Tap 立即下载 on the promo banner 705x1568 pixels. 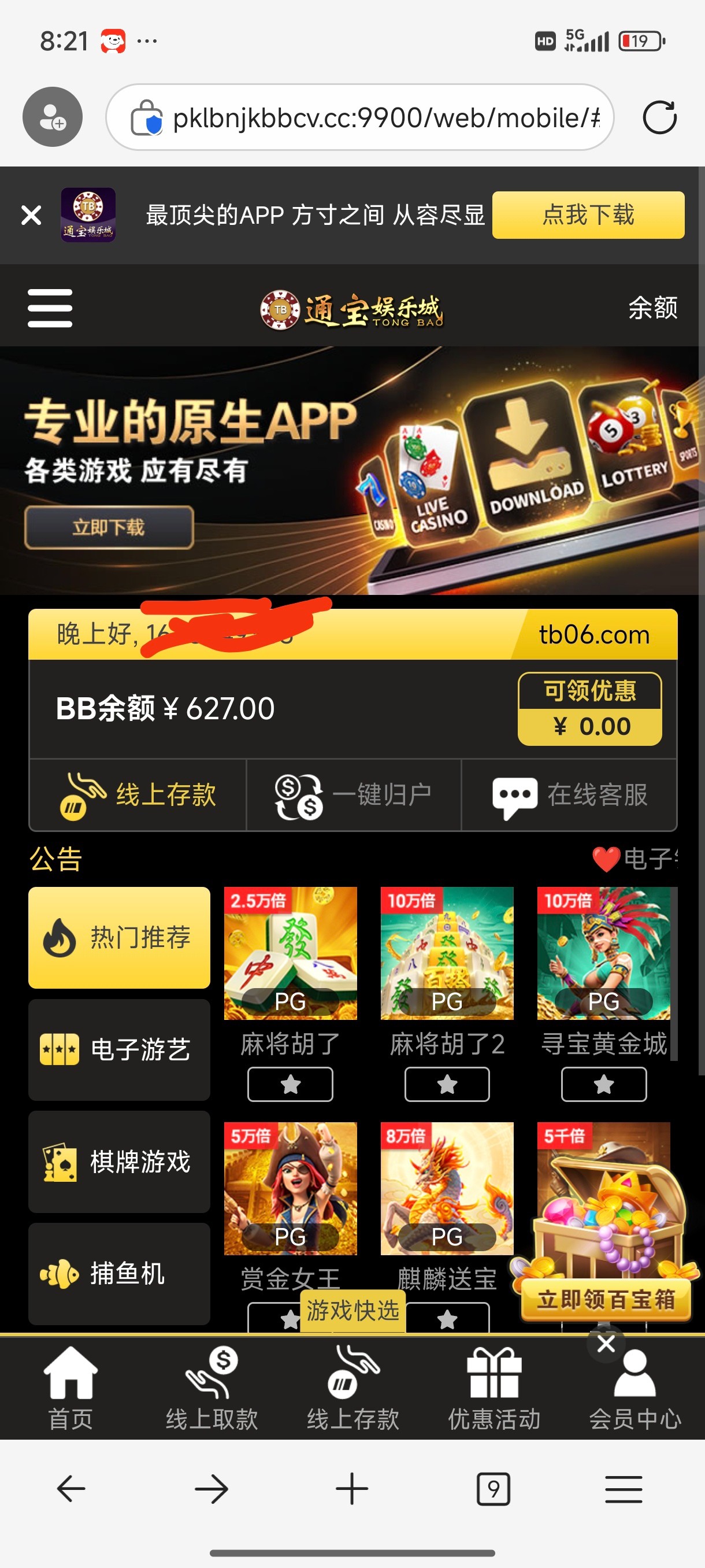point(109,527)
